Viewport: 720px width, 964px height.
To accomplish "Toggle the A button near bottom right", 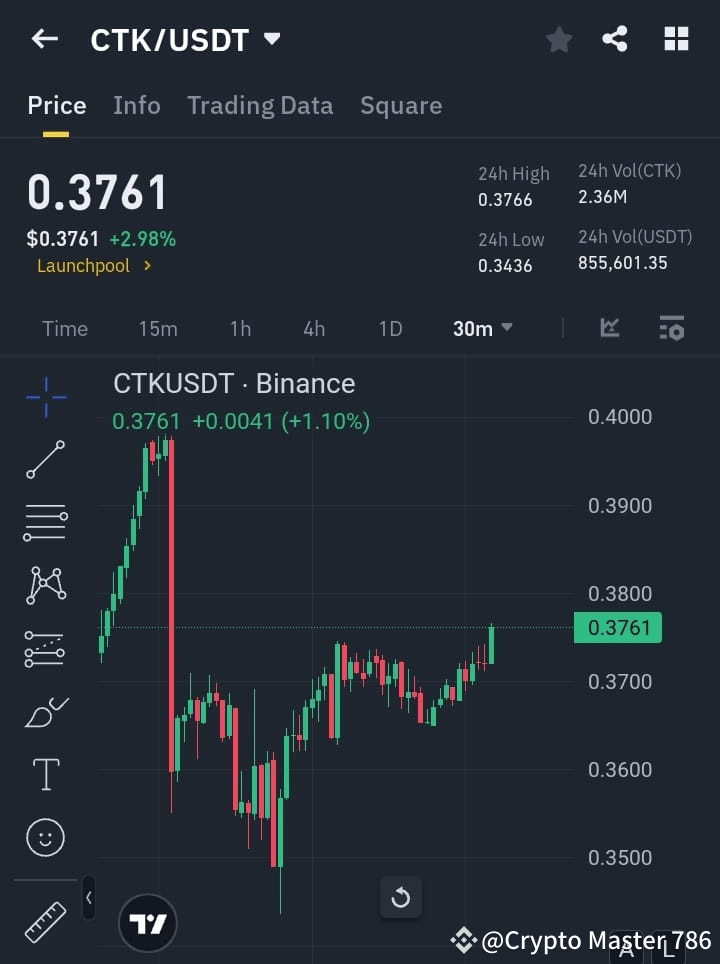I will (x=628, y=946).
